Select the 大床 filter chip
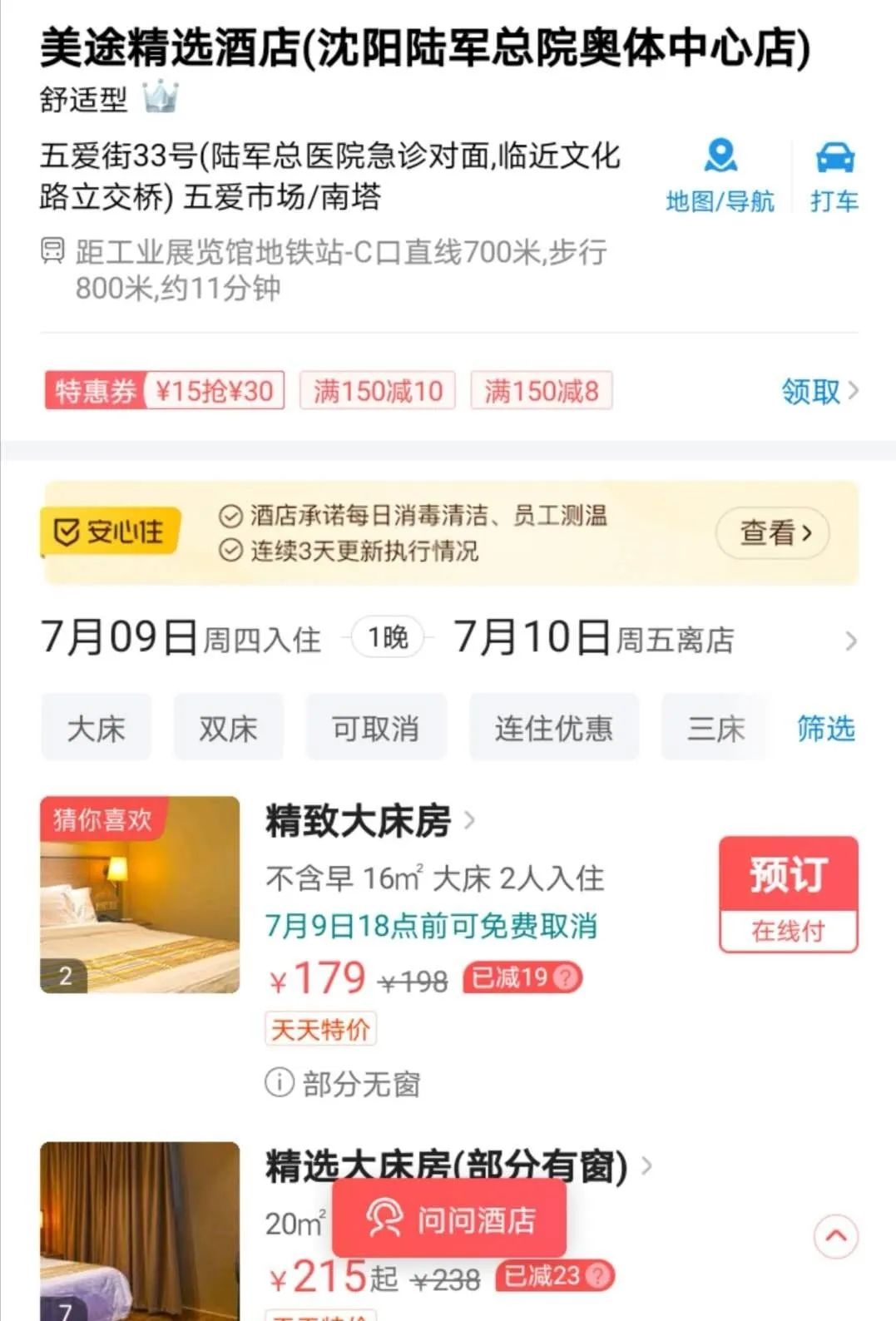The image size is (896, 1321). (97, 728)
